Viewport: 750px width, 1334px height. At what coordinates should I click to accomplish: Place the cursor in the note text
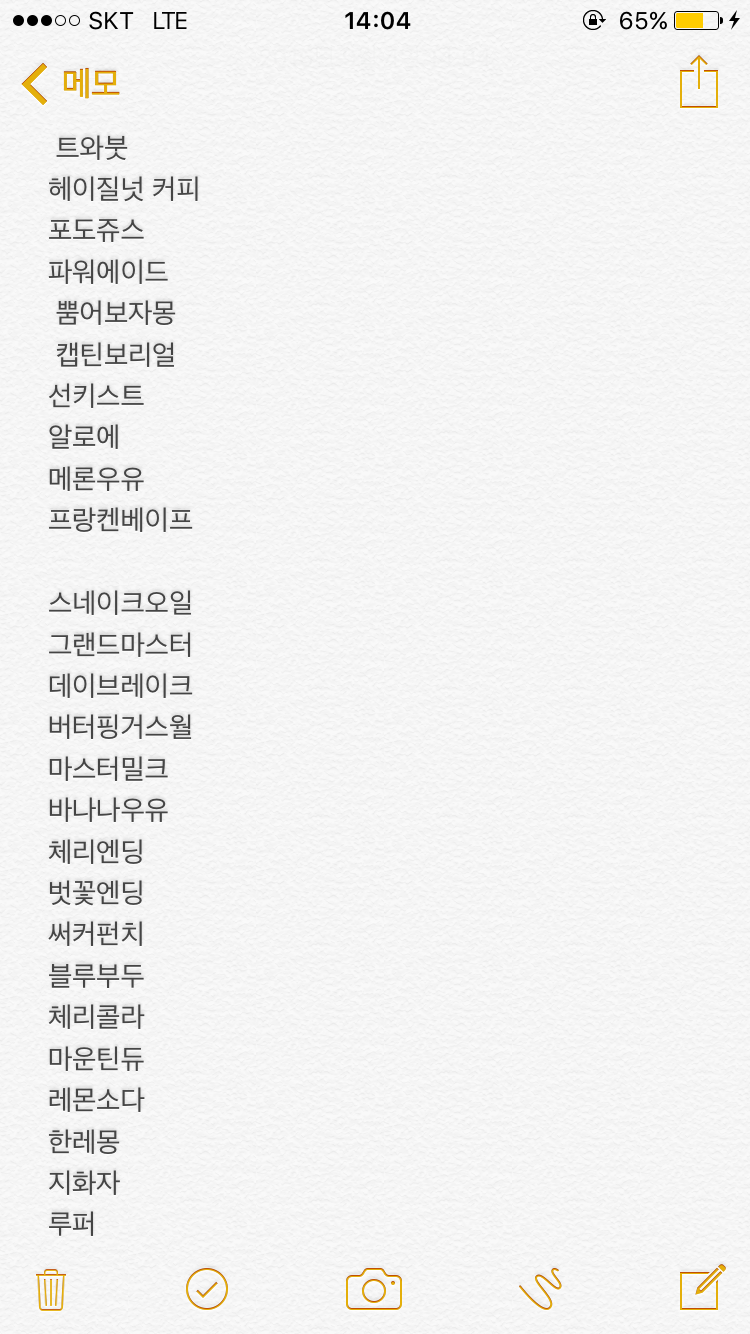click(375, 685)
